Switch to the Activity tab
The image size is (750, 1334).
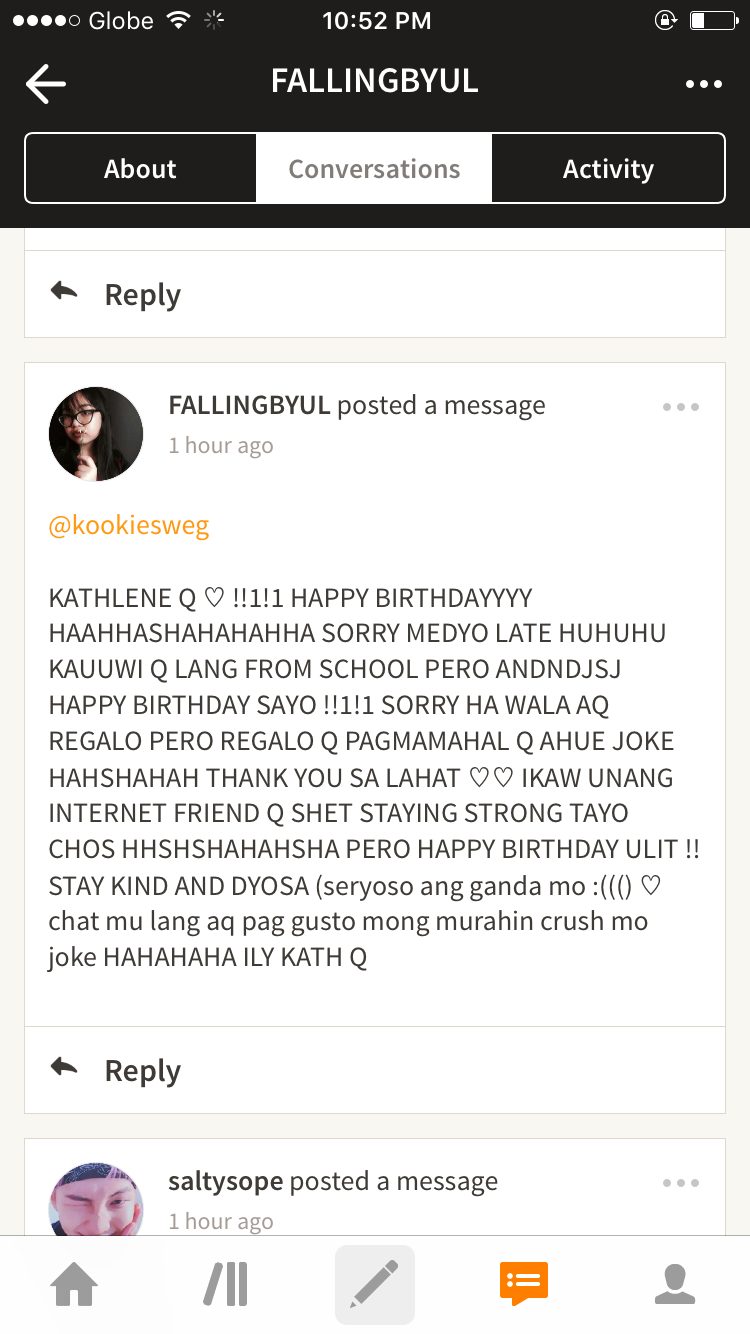point(608,168)
